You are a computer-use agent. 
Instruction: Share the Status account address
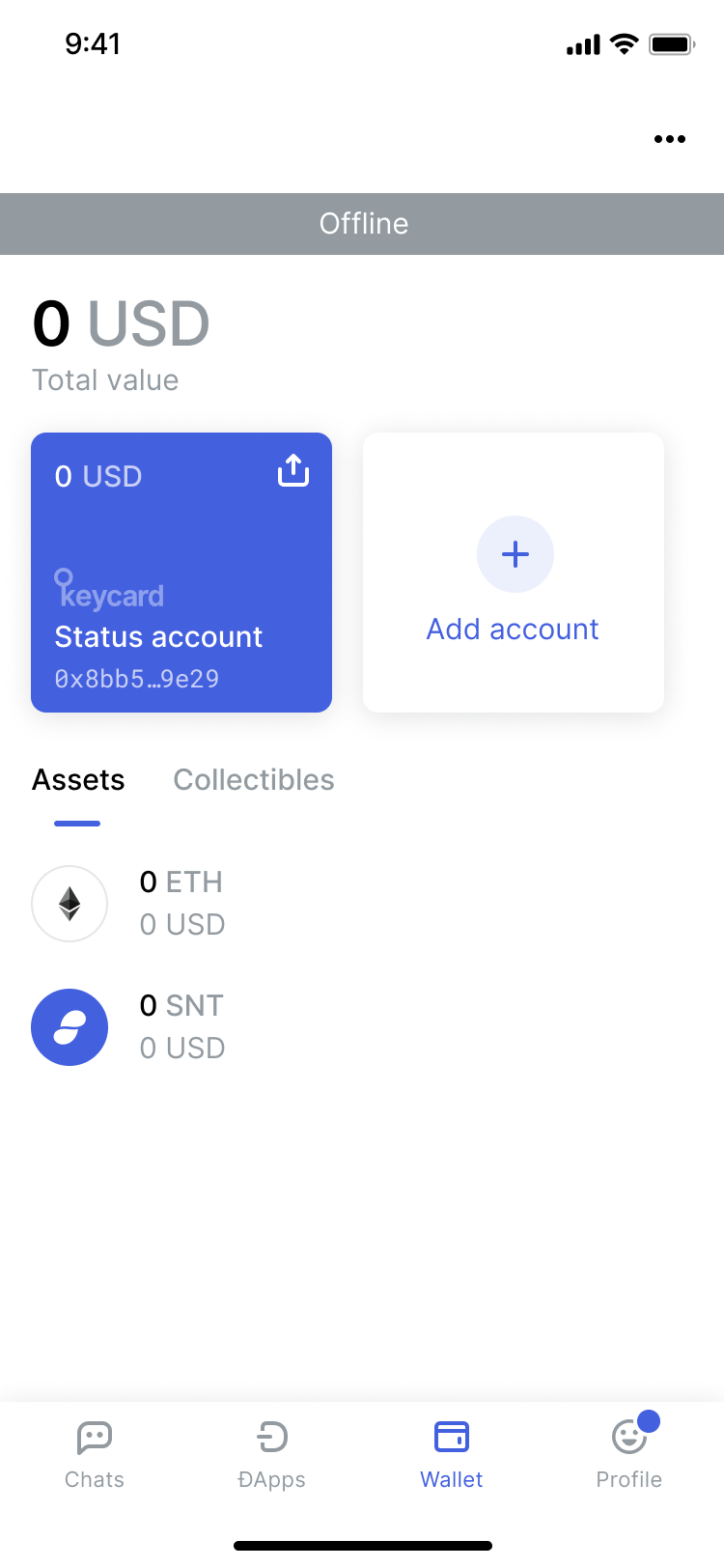[x=293, y=471]
